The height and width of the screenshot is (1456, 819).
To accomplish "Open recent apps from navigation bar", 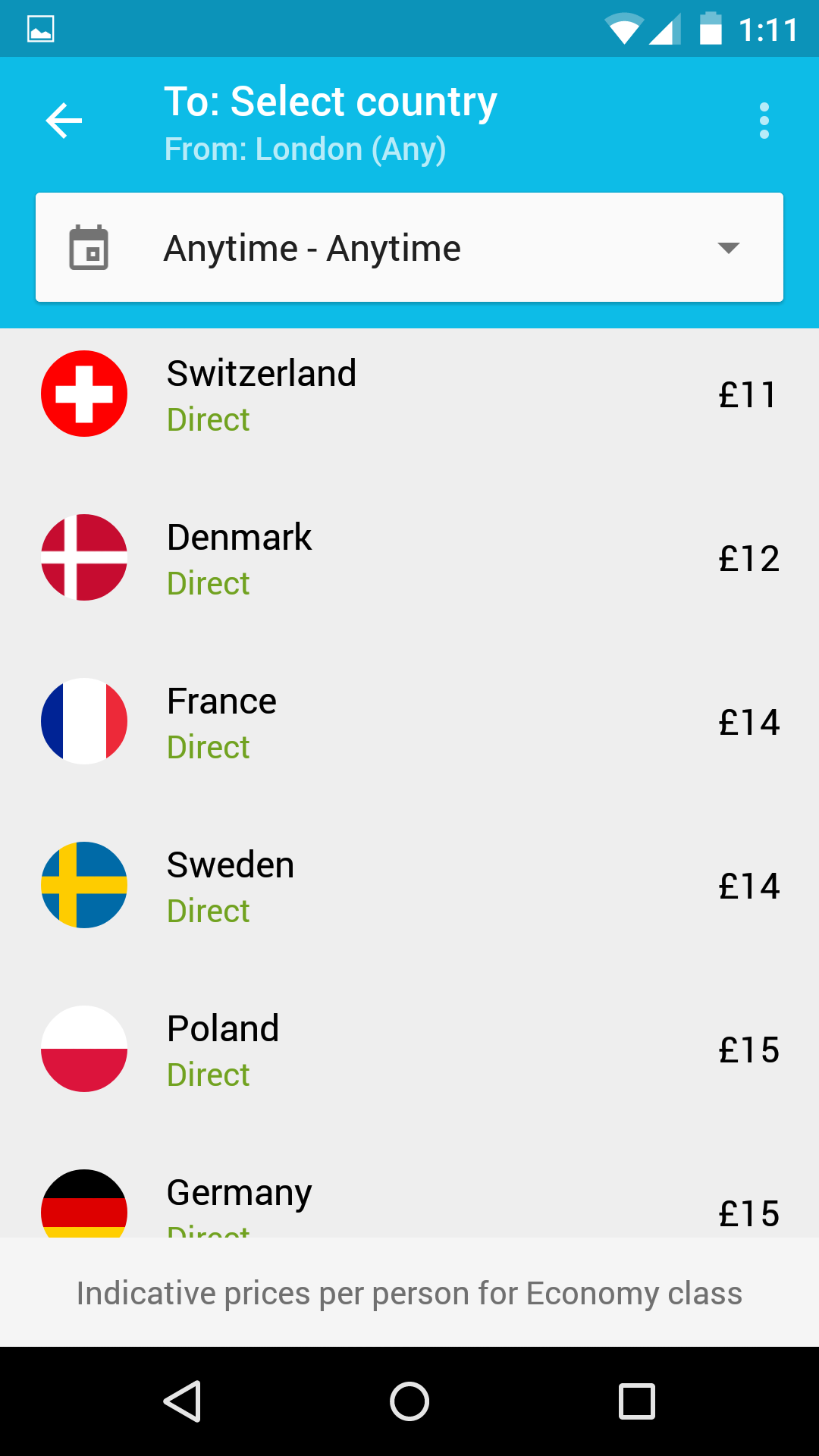I will click(637, 1401).
